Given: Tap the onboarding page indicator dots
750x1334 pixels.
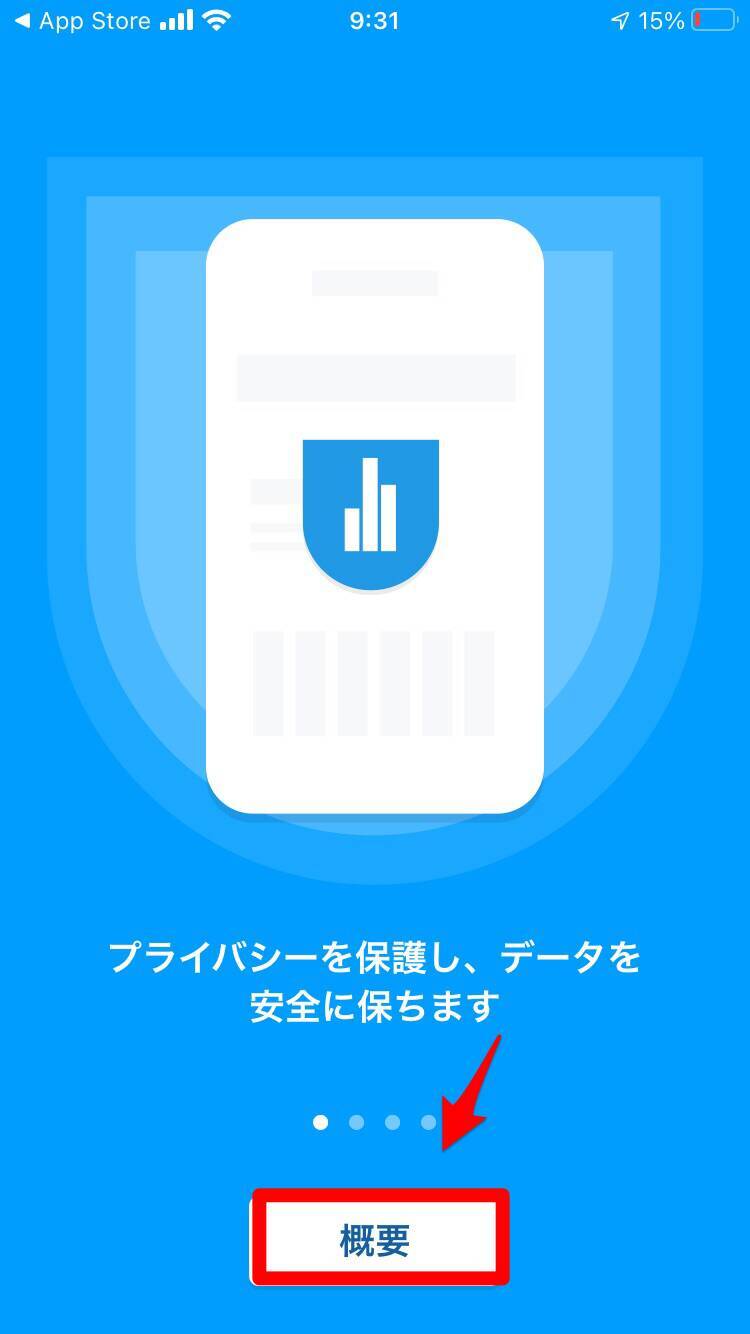Looking at the screenshot, I should pos(374,1122).
